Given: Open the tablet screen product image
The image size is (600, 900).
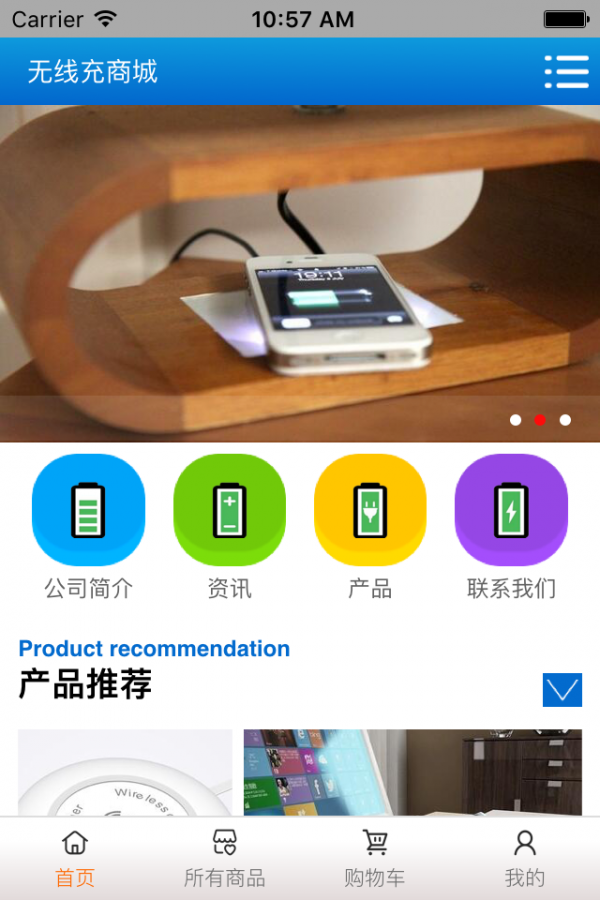Looking at the screenshot, I should point(412,772).
